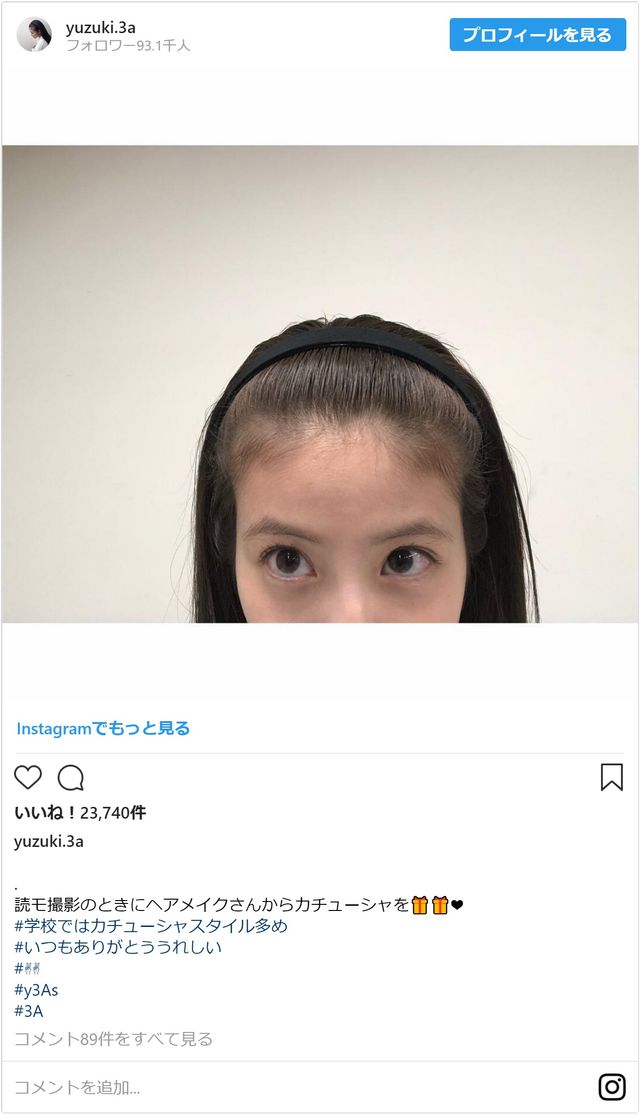View all 89 comments

pyautogui.click(x=114, y=1039)
